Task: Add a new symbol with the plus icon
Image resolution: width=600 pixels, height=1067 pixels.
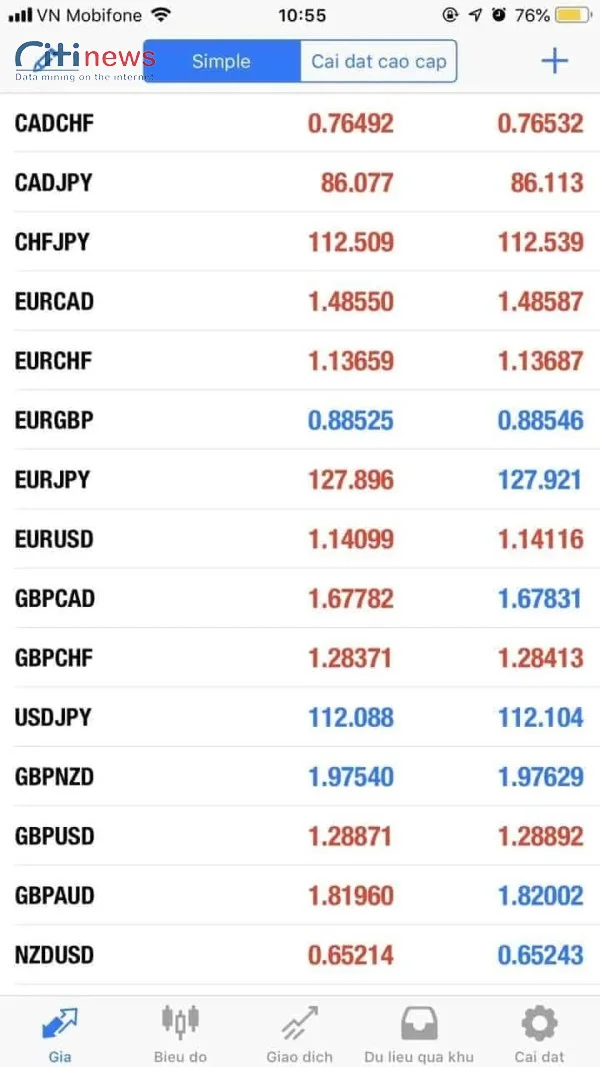Action: point(554,61)
